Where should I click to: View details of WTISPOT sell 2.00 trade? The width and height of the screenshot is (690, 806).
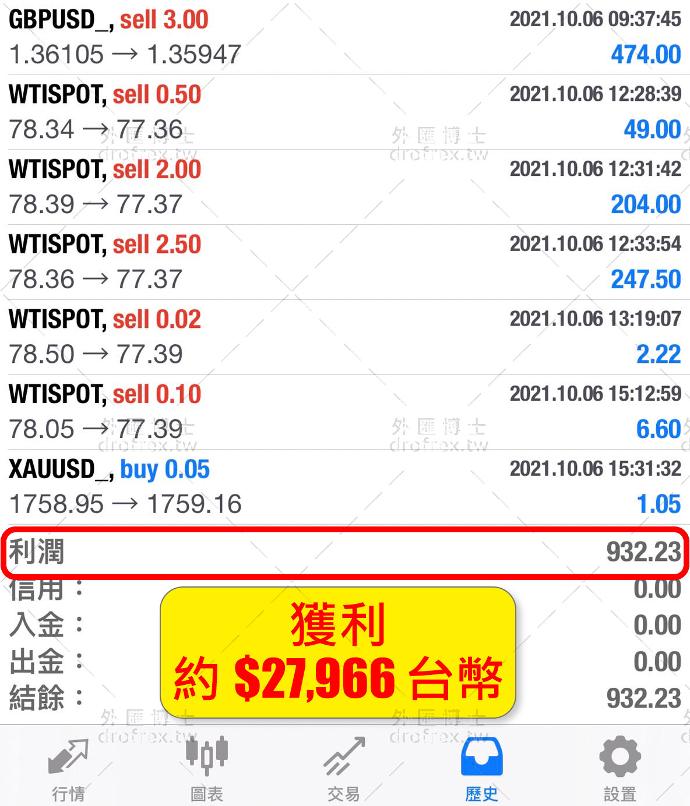345,187
